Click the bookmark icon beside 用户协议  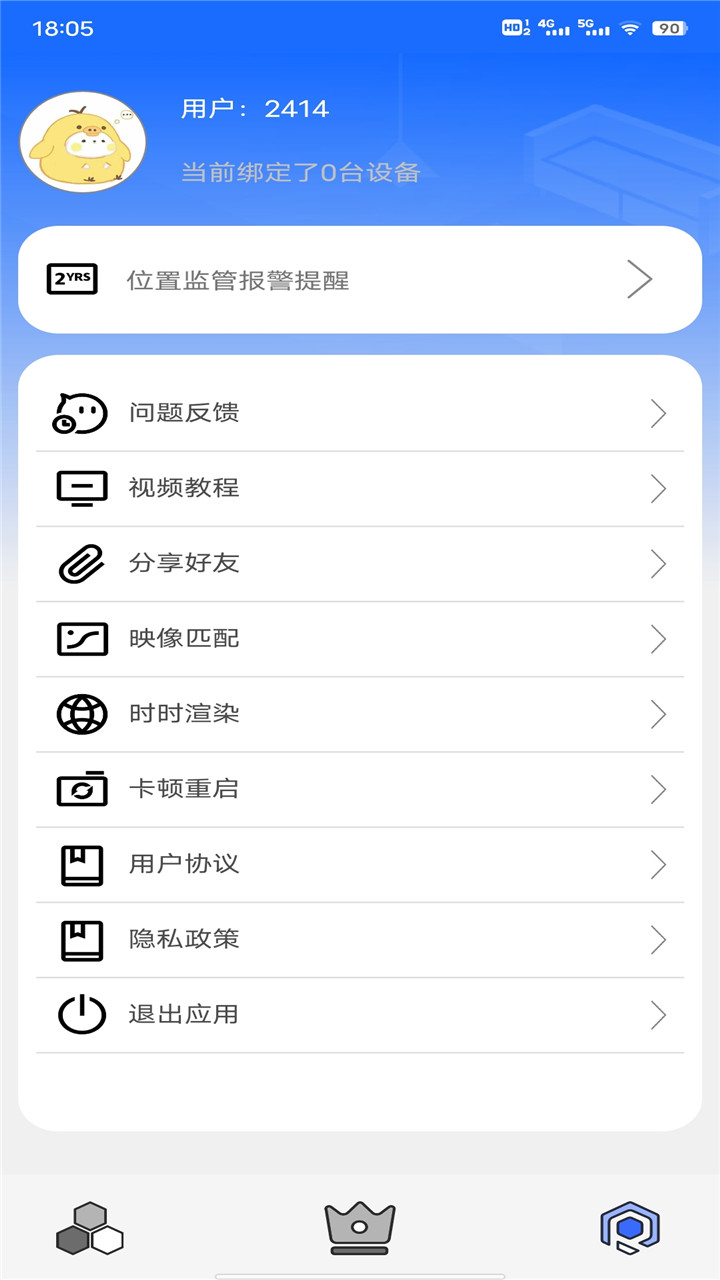(83, 864)
